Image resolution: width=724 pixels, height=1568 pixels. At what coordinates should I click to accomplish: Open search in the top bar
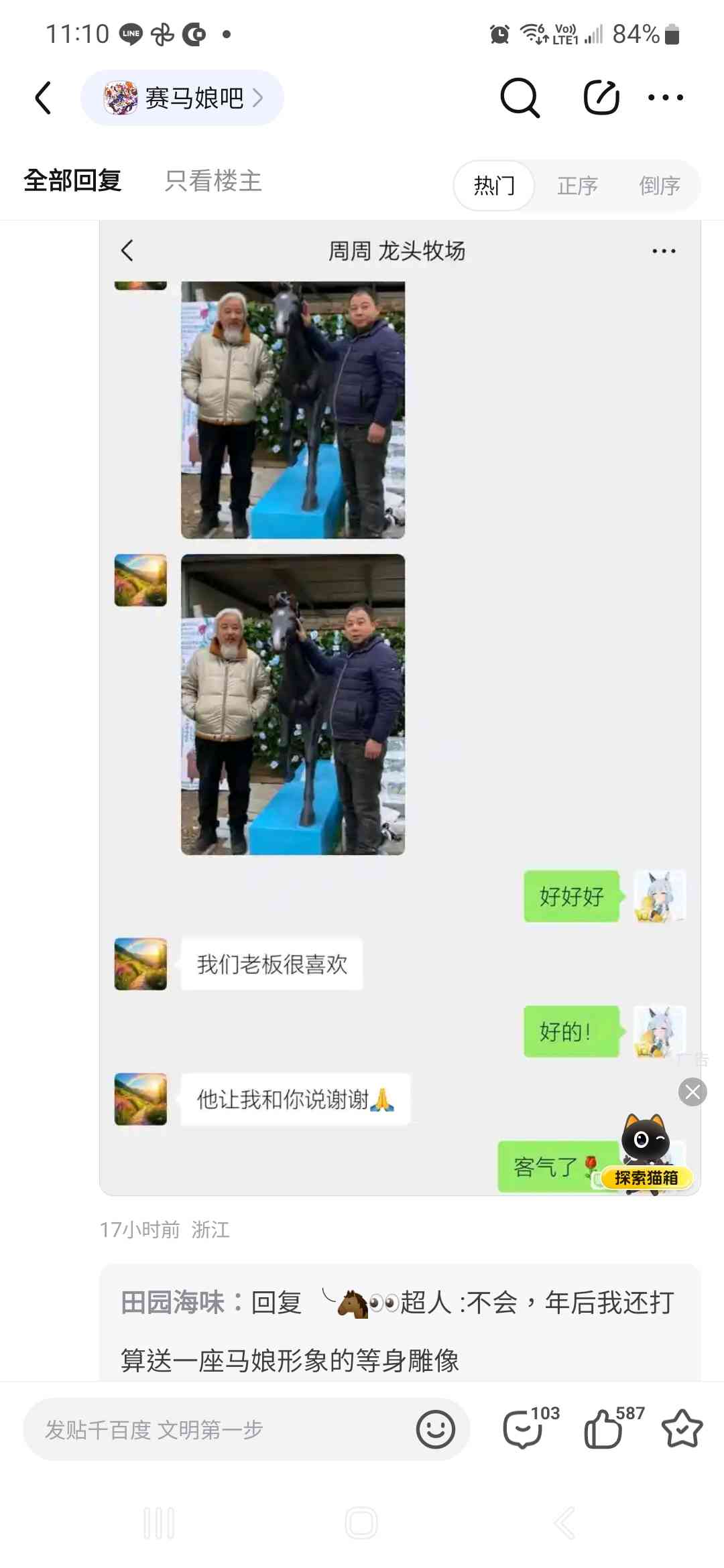click(520, 98)
